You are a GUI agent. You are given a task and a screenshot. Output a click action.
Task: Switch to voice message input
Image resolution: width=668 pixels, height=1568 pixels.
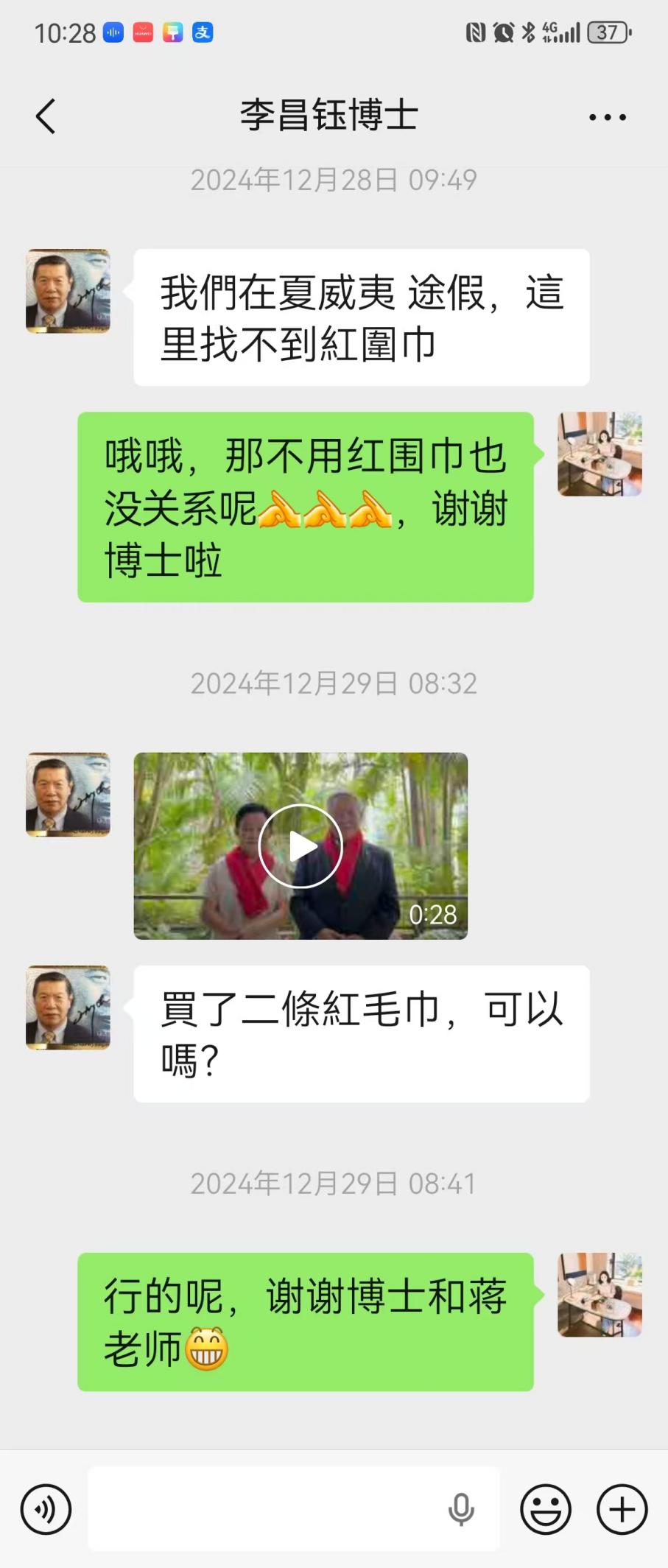(x=46, y=1509)
